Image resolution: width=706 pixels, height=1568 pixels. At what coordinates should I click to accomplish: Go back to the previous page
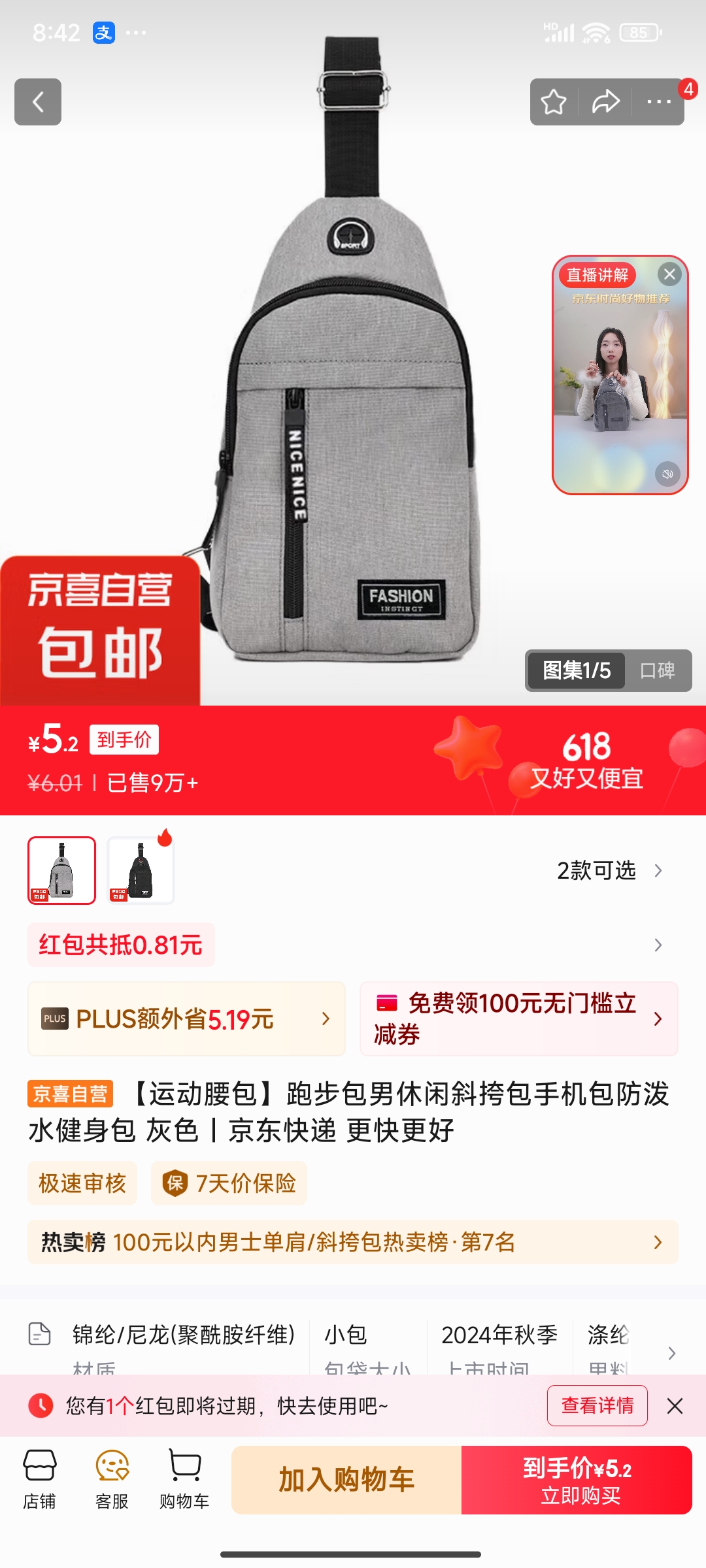[38, 102]
